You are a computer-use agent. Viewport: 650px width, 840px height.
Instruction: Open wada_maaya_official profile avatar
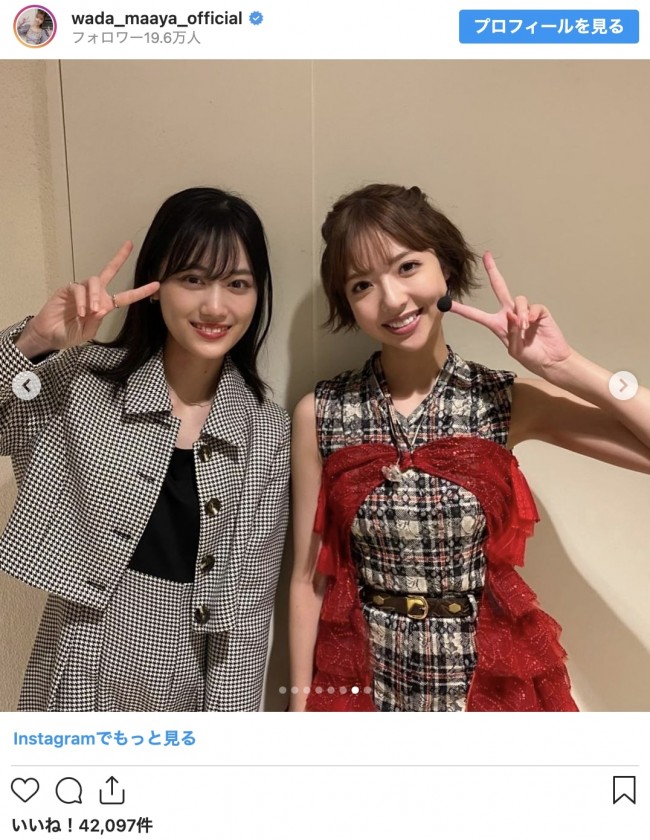click(34, 27)
